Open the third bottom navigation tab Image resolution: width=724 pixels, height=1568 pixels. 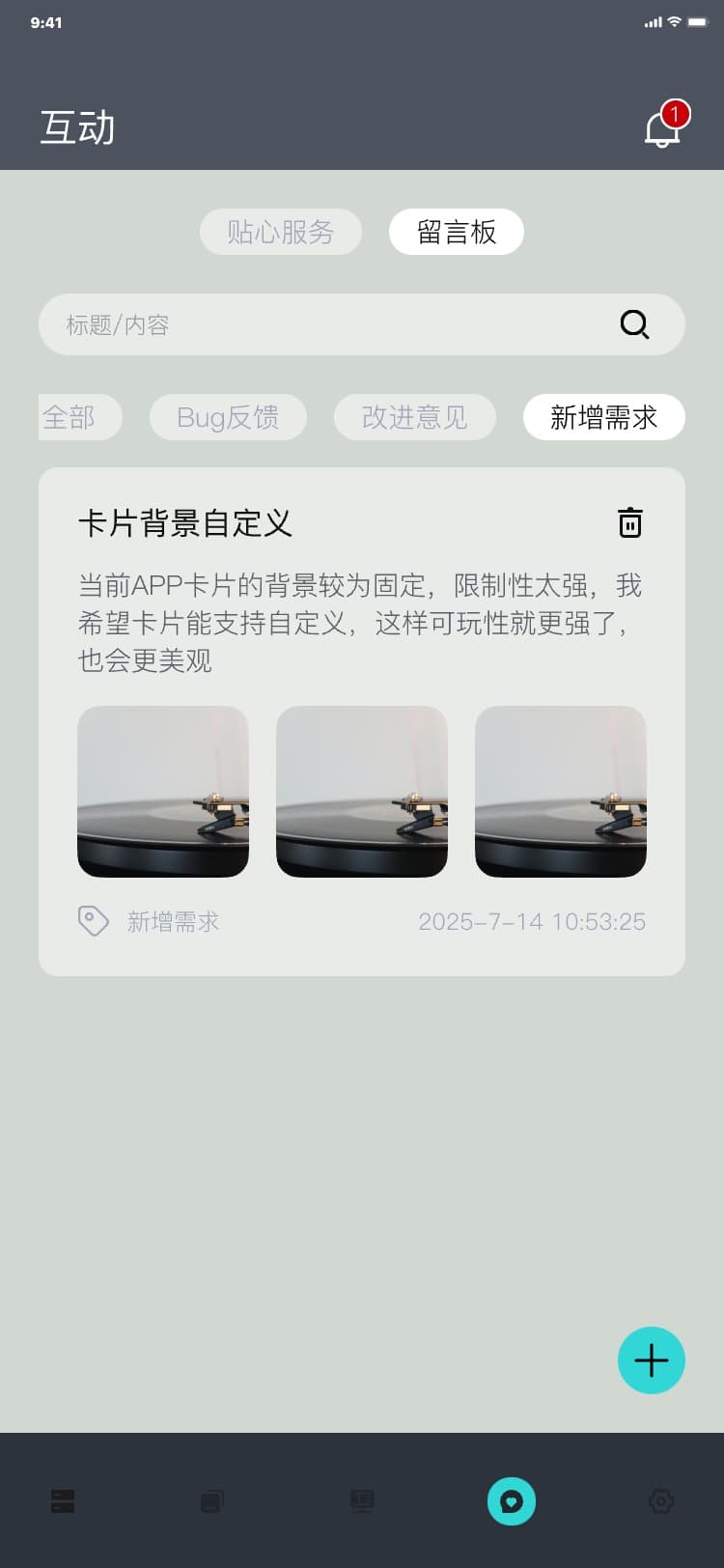[362, 1501]
